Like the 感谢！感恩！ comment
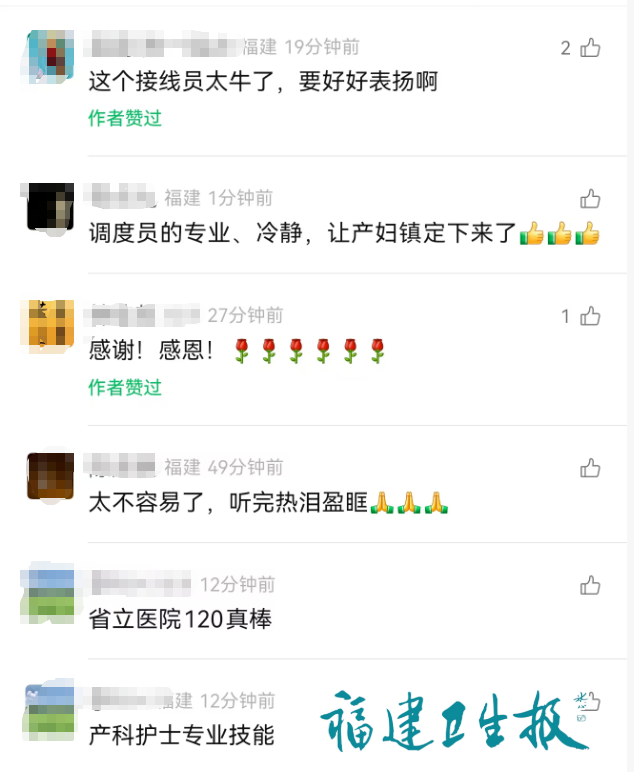634x772 pixels. [x=590, y=317]
